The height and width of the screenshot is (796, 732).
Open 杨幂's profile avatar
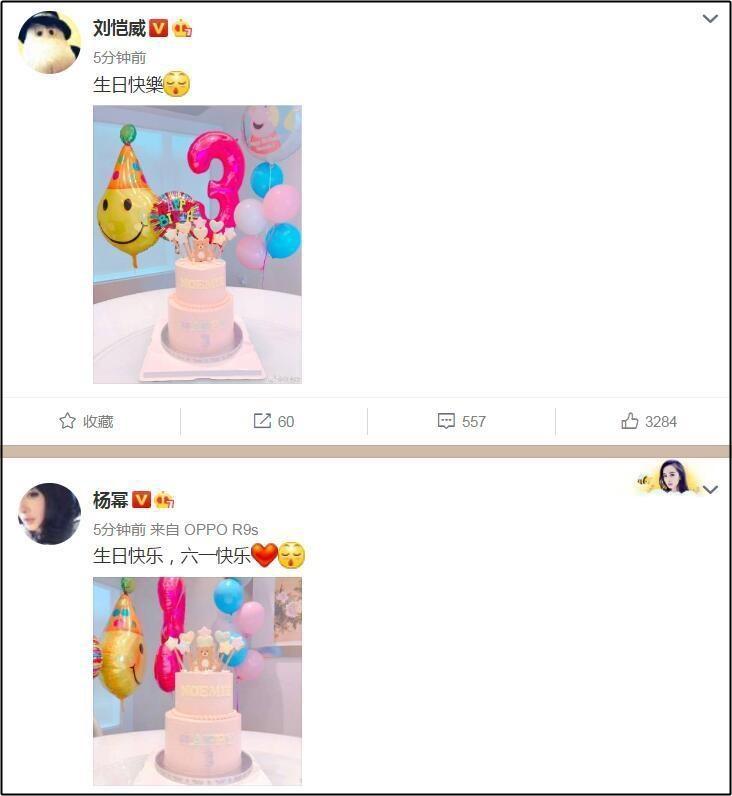tap(49, 514)
